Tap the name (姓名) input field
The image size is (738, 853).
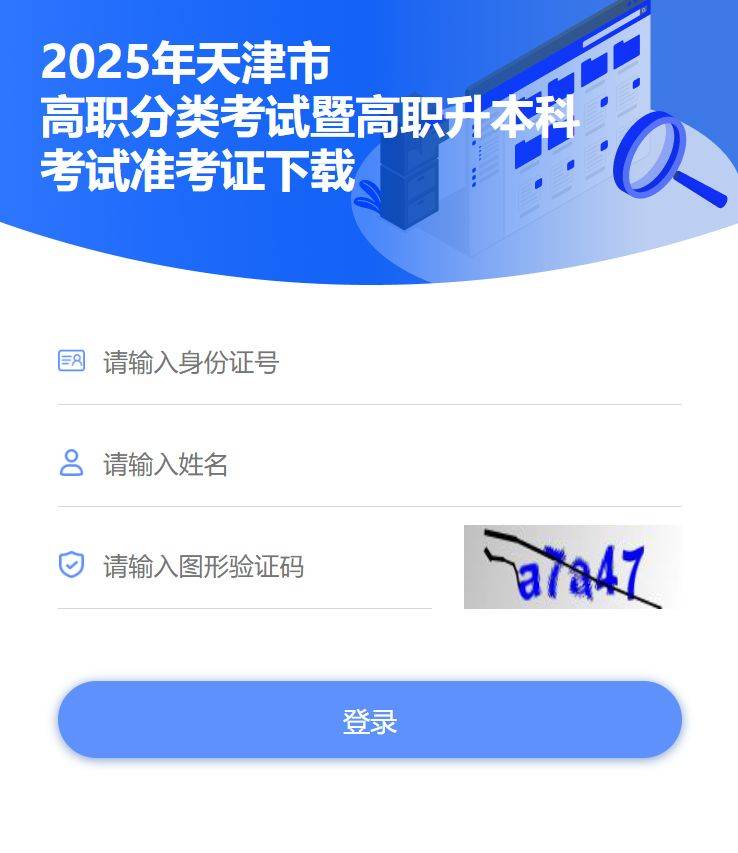pos(390,465)
